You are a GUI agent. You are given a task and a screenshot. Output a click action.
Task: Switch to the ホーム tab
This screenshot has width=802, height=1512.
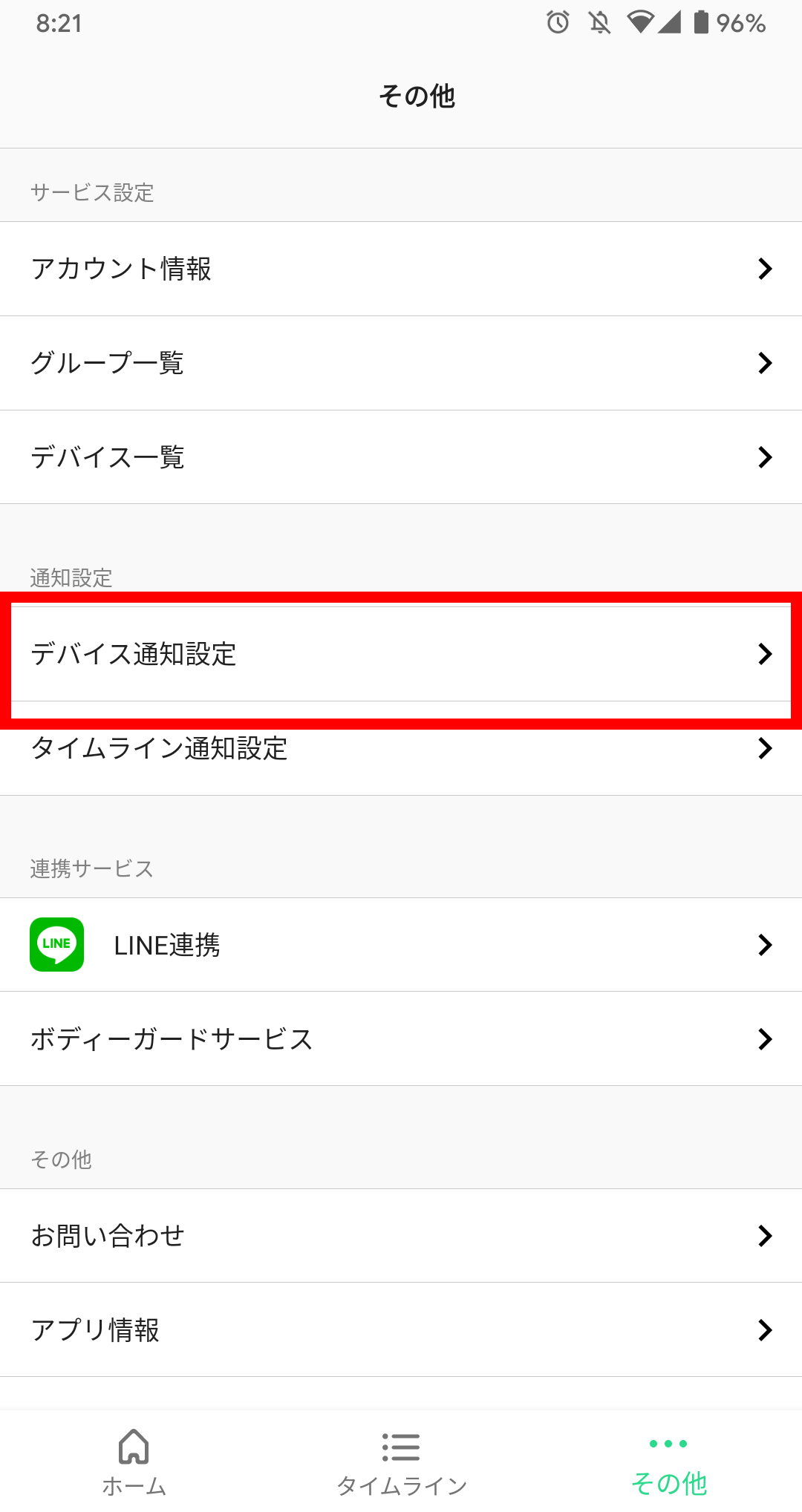click(x=134, y=1462)
